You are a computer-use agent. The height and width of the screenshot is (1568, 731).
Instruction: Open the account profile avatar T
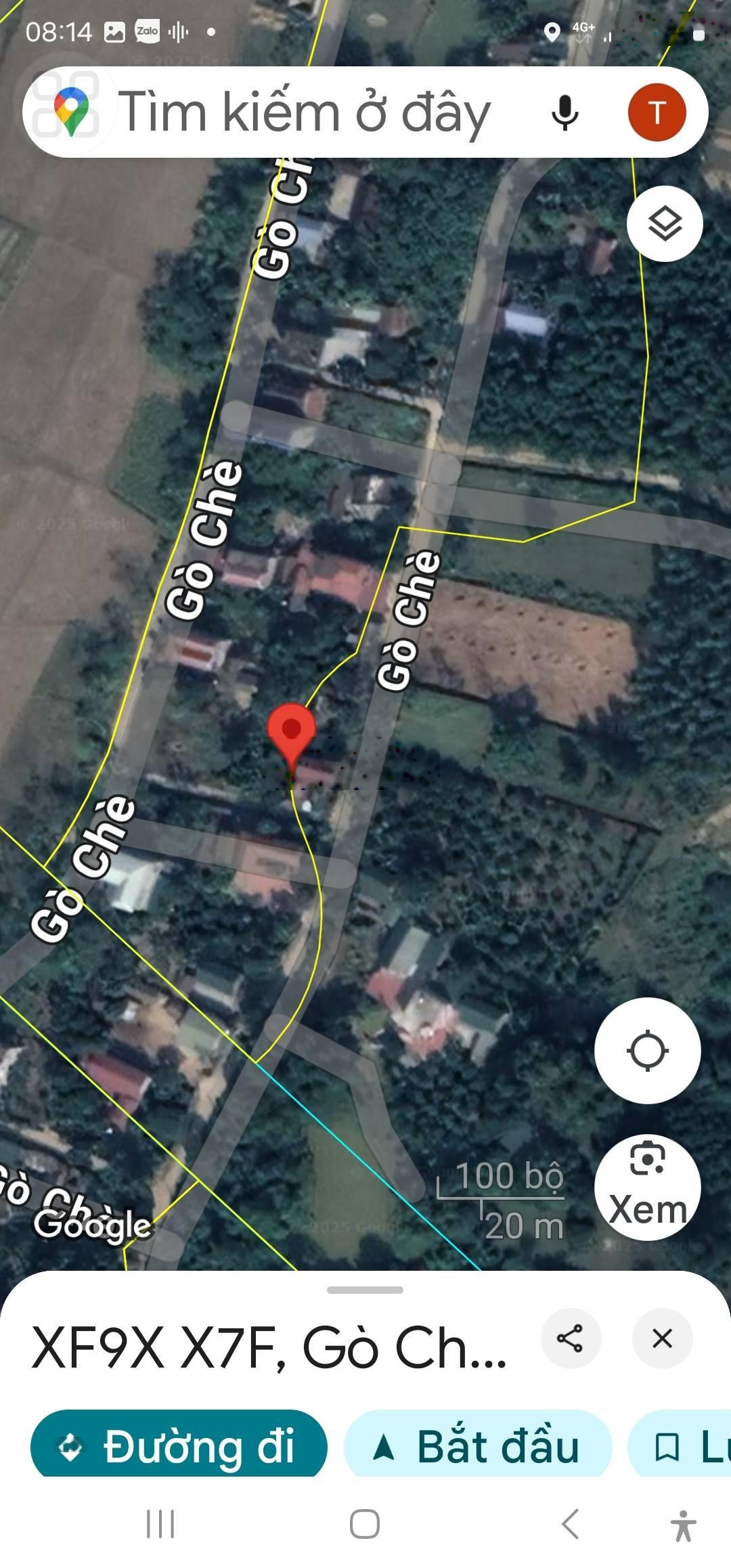[657, 112]
